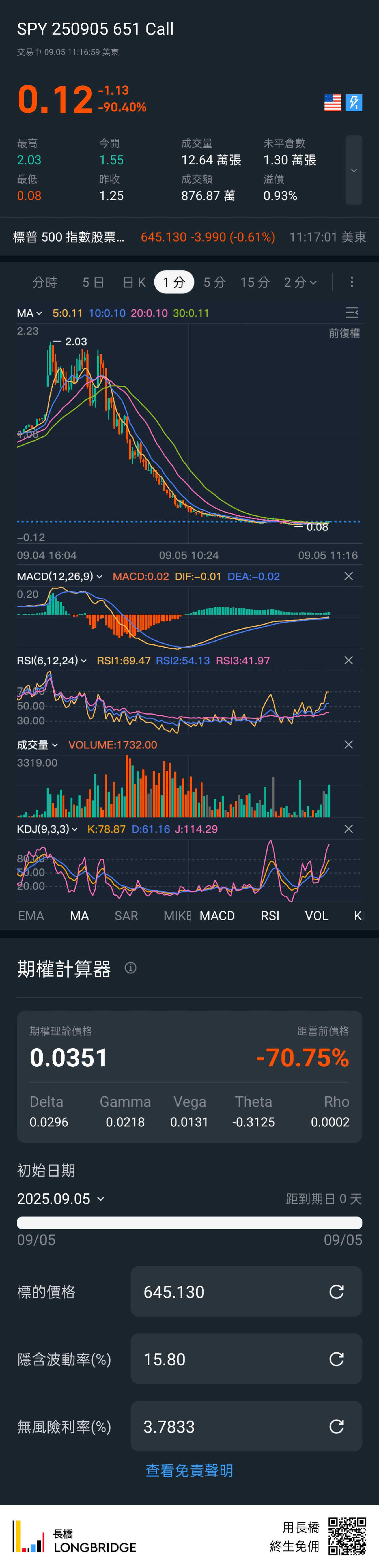Change the 初始日期 date dropdown
Screen dimensions: 379x1568
61,1199
